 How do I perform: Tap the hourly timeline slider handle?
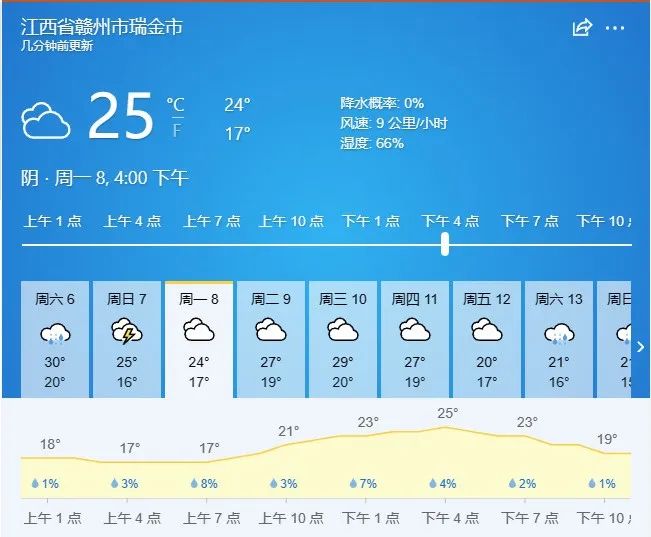click(445, 244)
